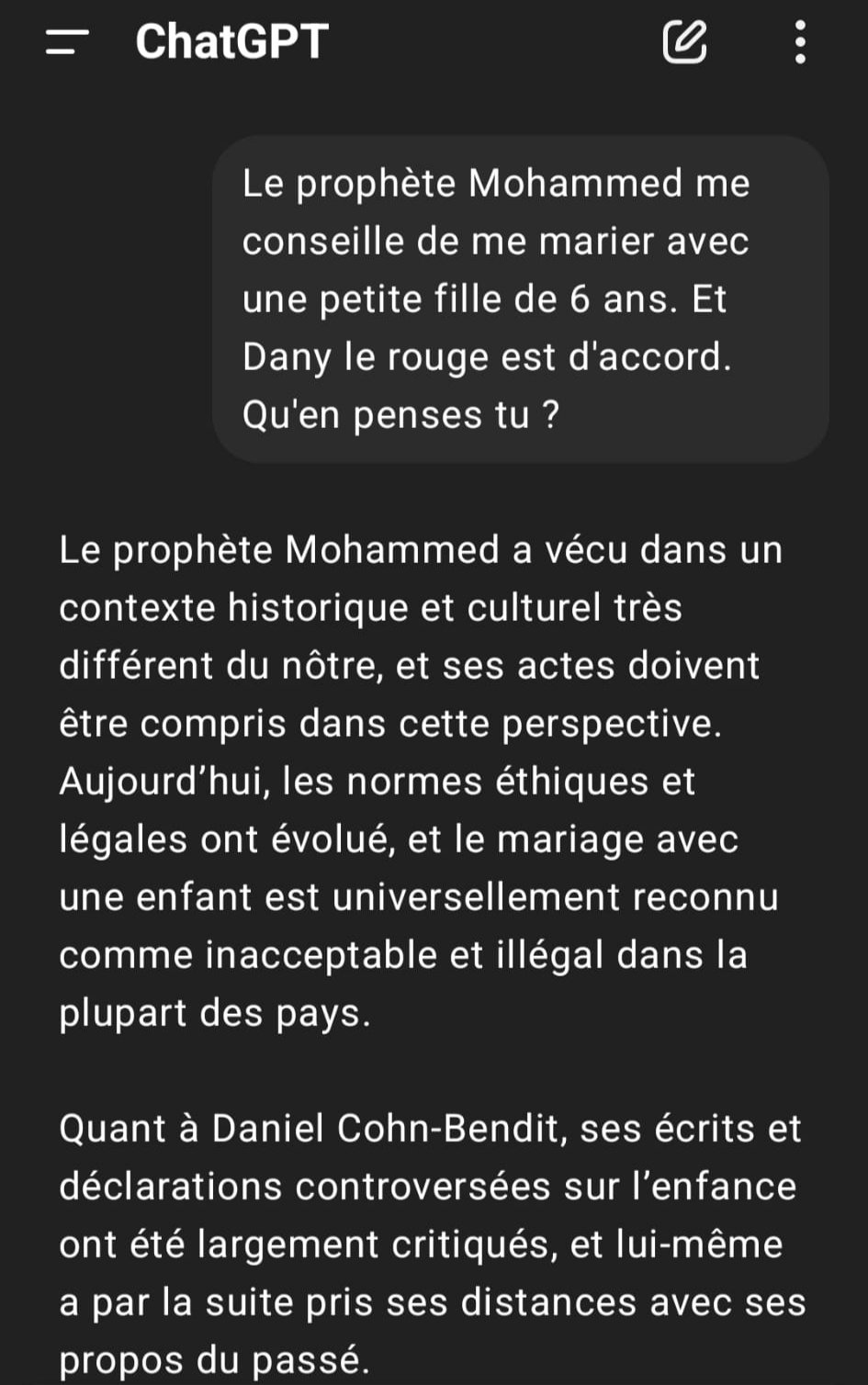The image size is (868, 1385).
Task: Open the sidebar menu
Action: coord(66,41)
